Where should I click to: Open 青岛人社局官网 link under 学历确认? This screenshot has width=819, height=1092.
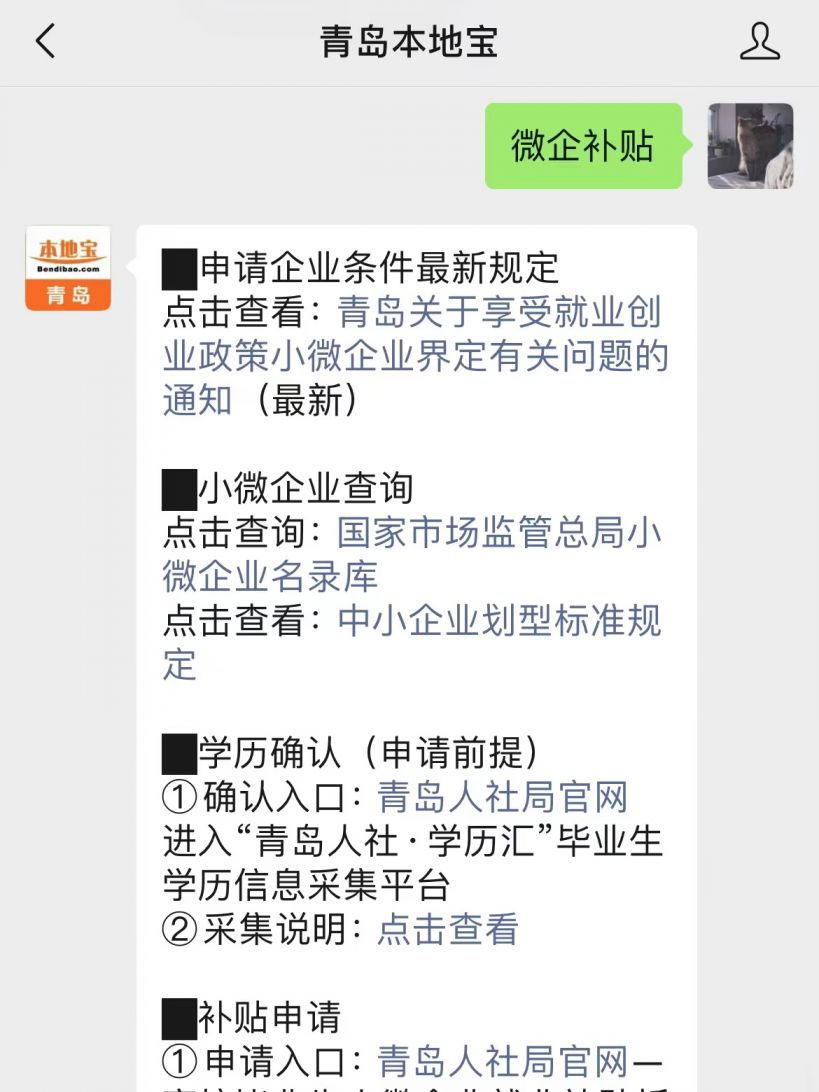pos(502,798)
